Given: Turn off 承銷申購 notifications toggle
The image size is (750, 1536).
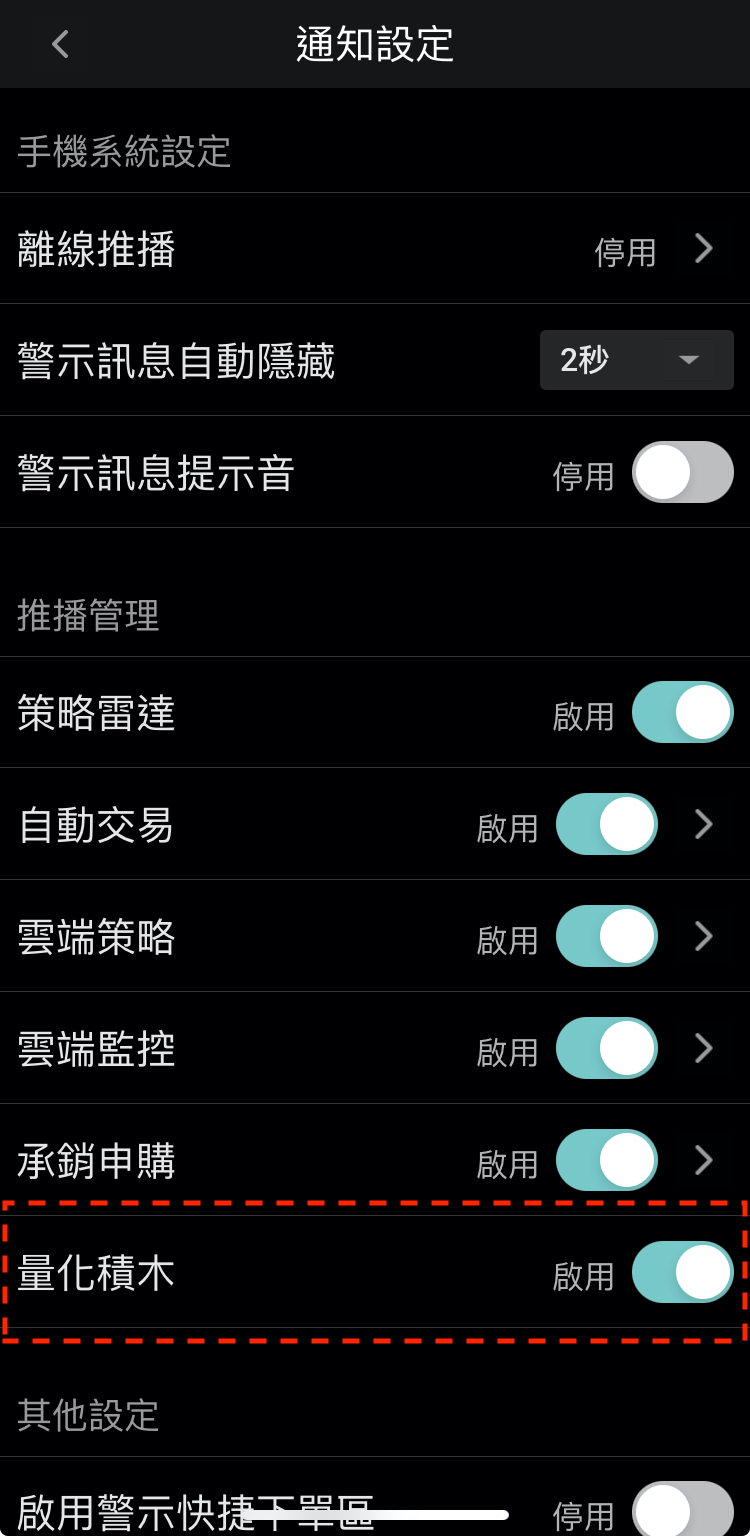Looking at the screenshot, I should click(x=606, y=1160).
